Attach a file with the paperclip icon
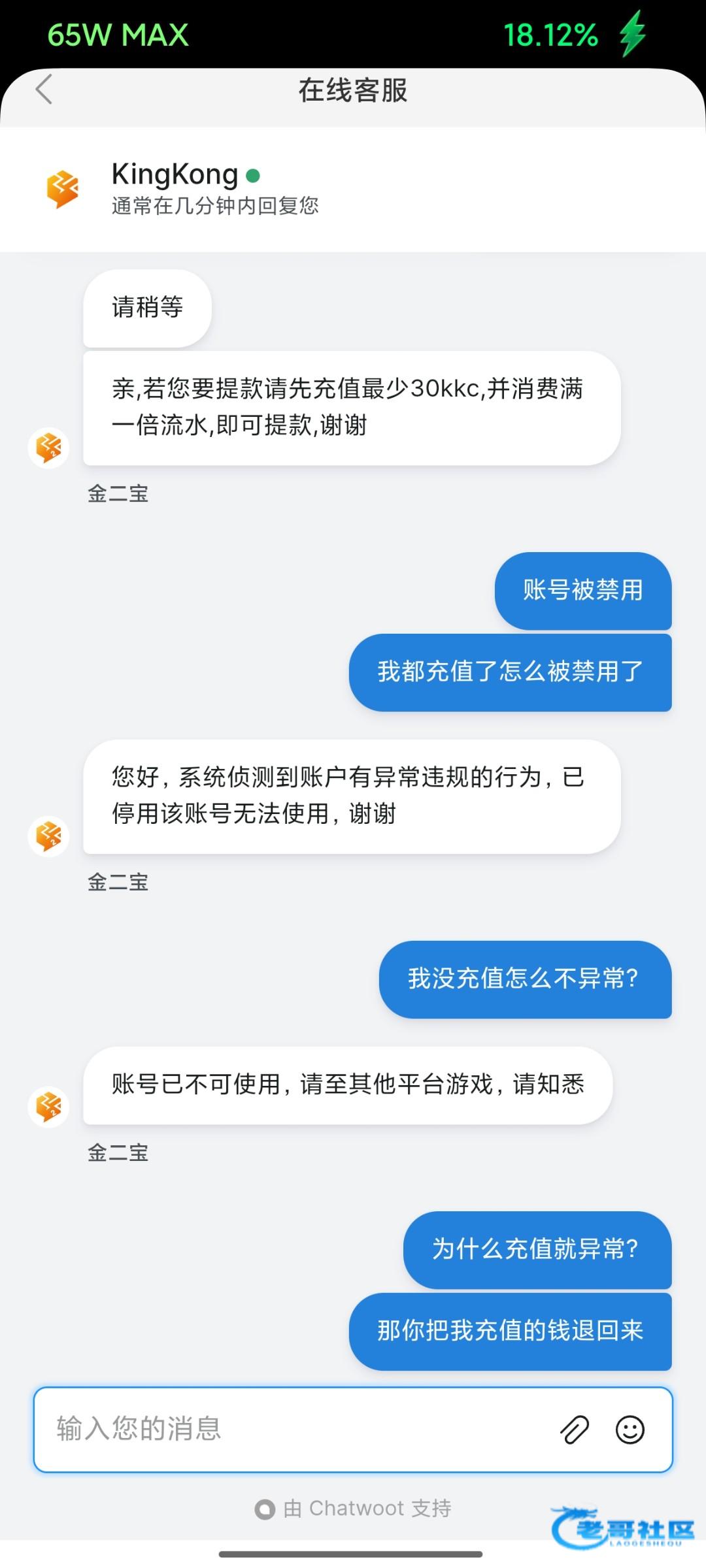Screen dimensions: 706x1568 575,1429
